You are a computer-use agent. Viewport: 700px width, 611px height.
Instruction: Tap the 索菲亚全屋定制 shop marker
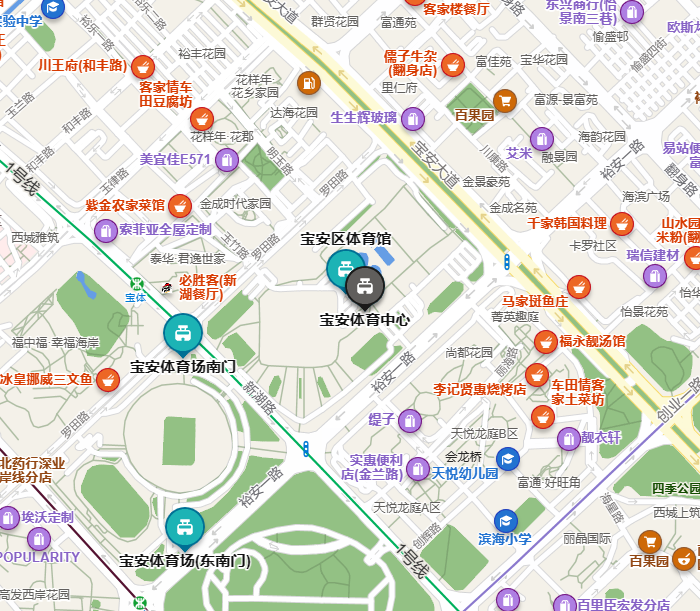(105, 231)
